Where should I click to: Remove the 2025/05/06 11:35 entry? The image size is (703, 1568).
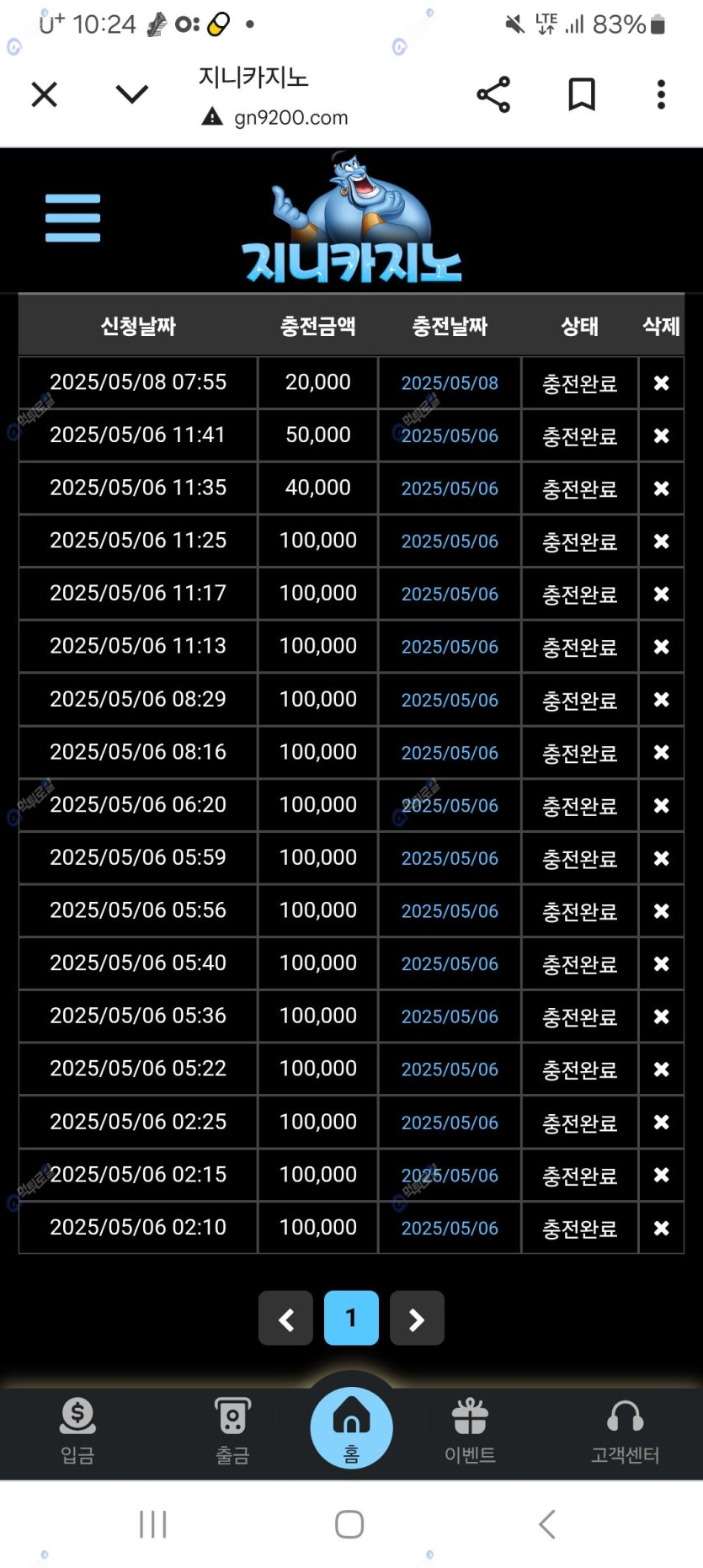coord(662,488)
